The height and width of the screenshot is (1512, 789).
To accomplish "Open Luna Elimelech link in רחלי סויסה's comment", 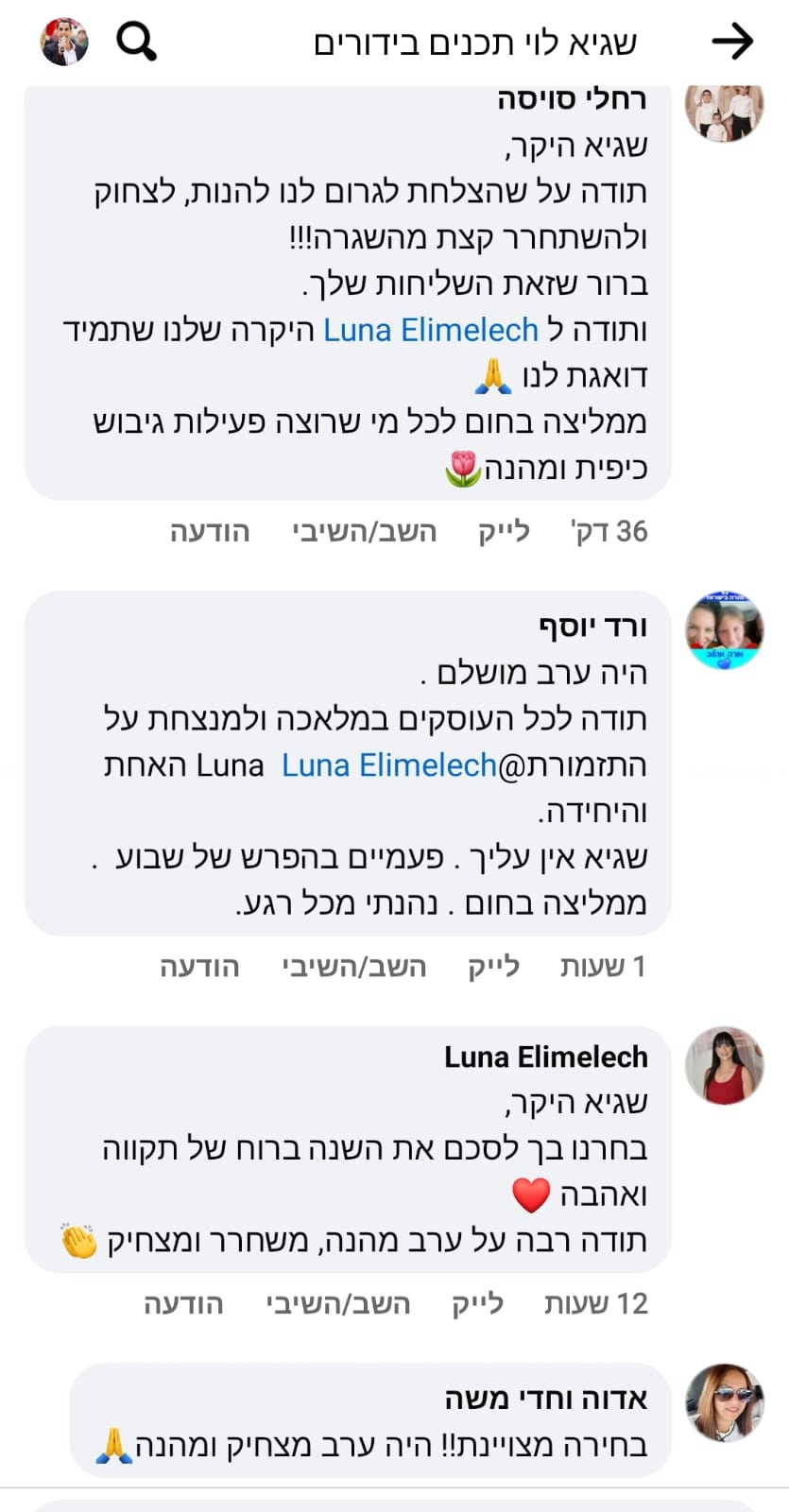I will (430, 330).
